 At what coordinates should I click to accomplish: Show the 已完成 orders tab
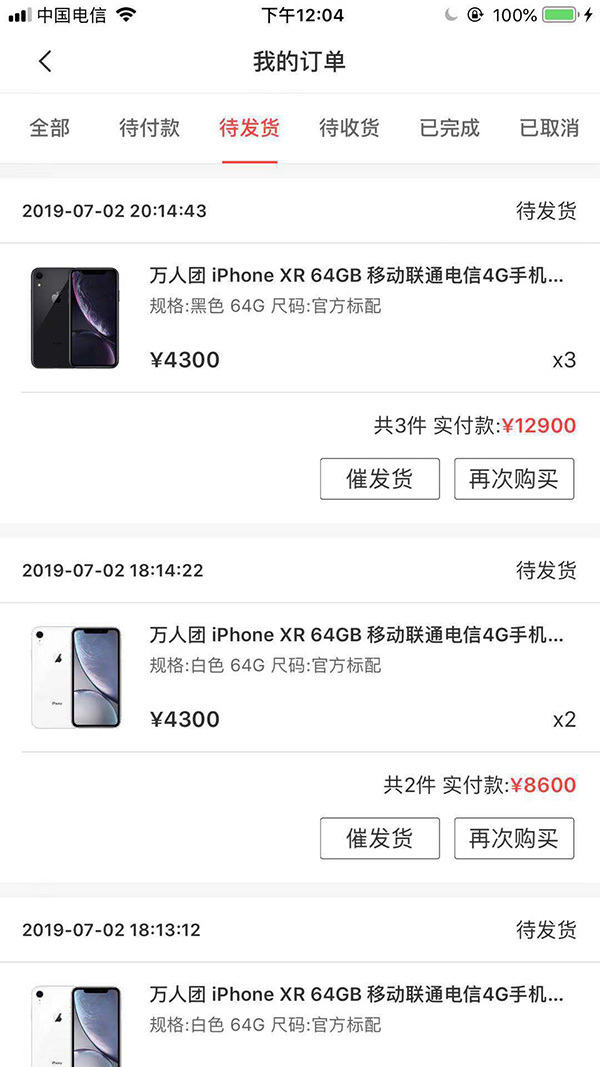(x=449, y=128)
